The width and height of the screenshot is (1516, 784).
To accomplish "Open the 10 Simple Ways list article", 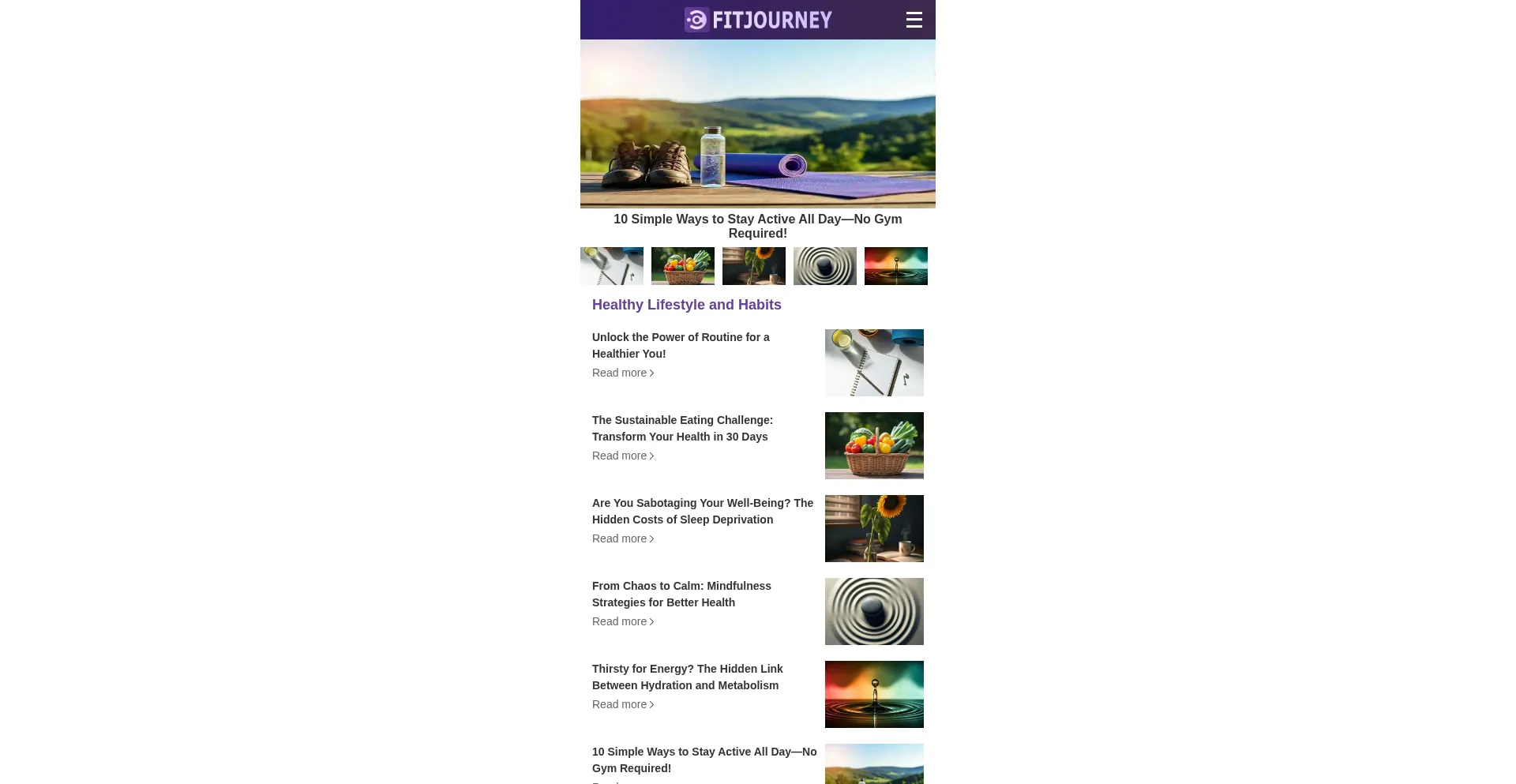I will (x=704, y=760).
